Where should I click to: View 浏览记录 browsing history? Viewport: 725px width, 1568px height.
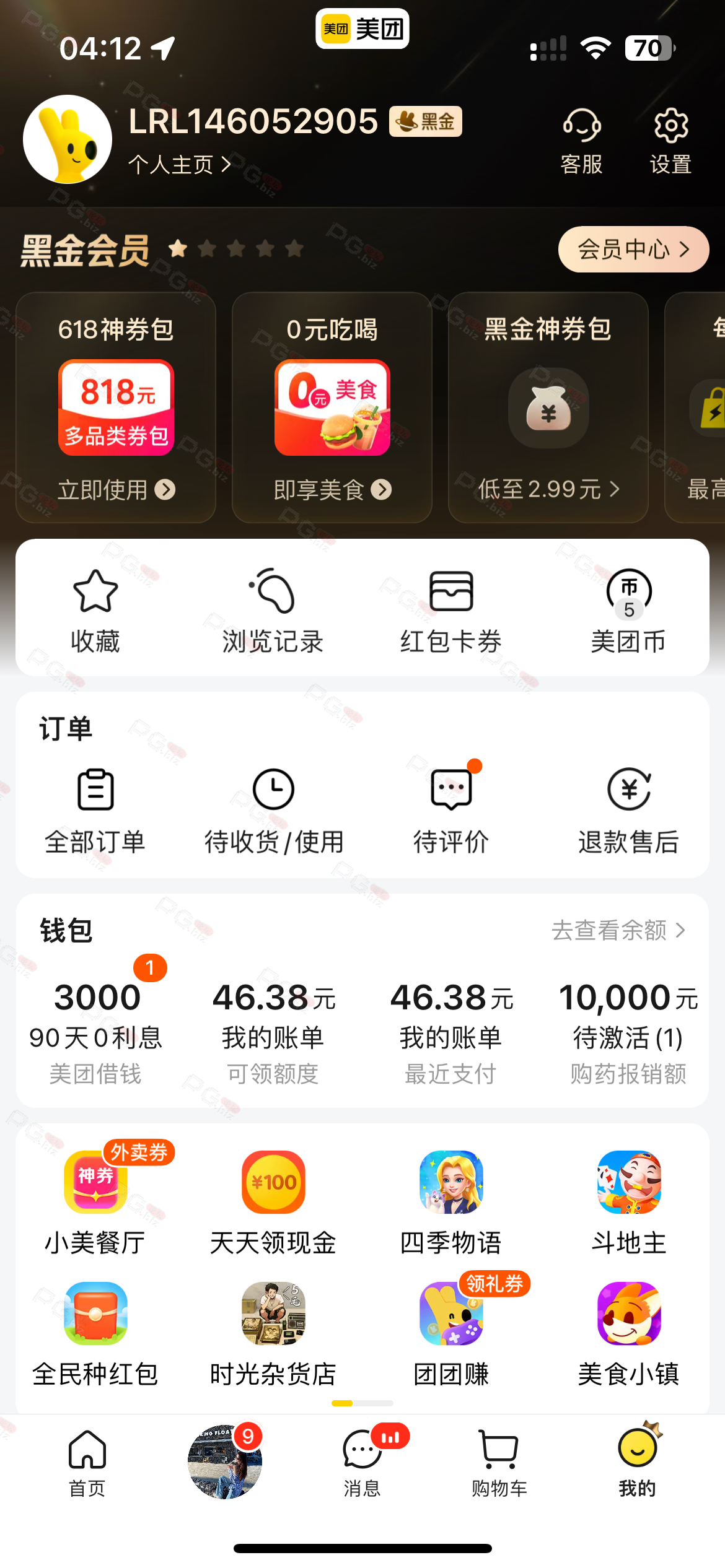point(273,611)
